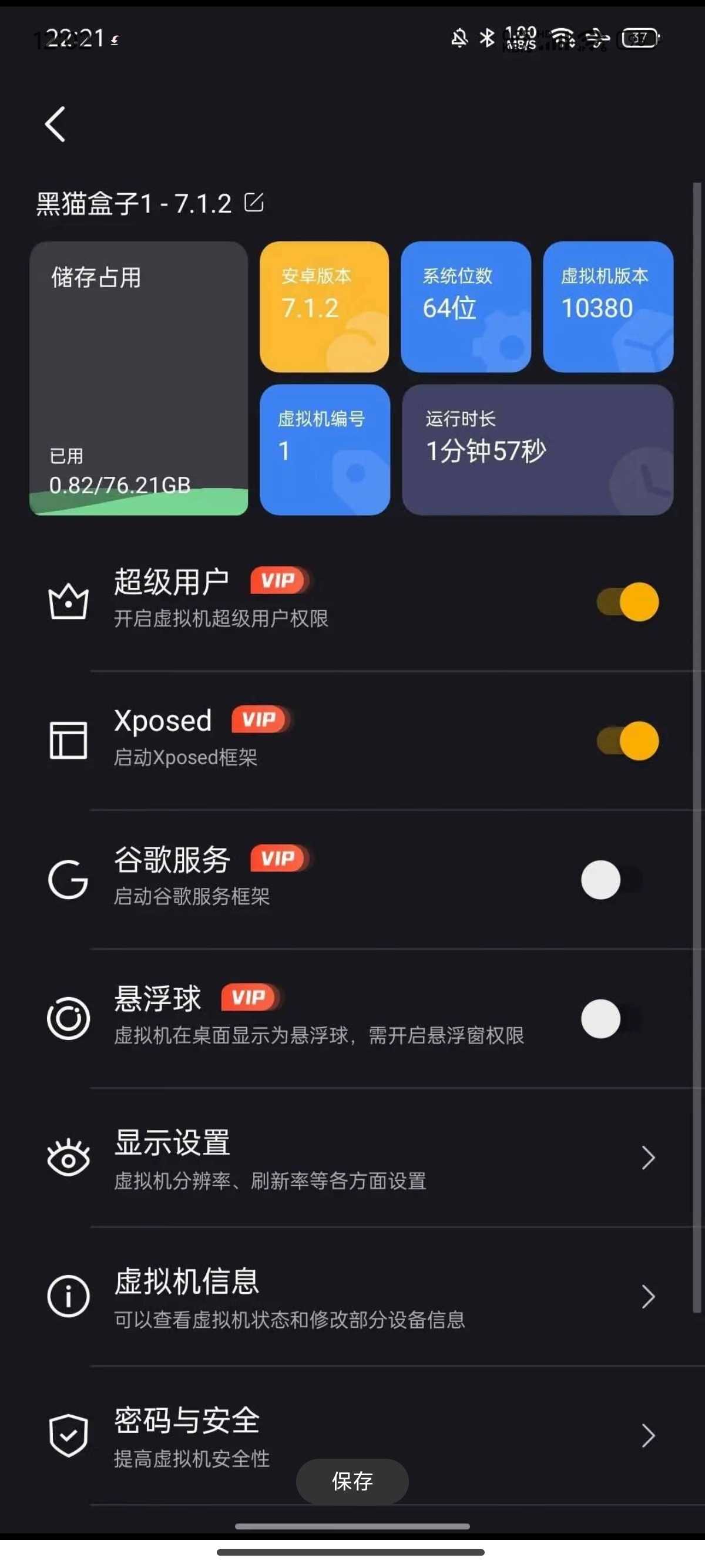Turn on the 悬浮球 toggle
Viewport: 705px width, 1568px height.
tap(612, 1018)
